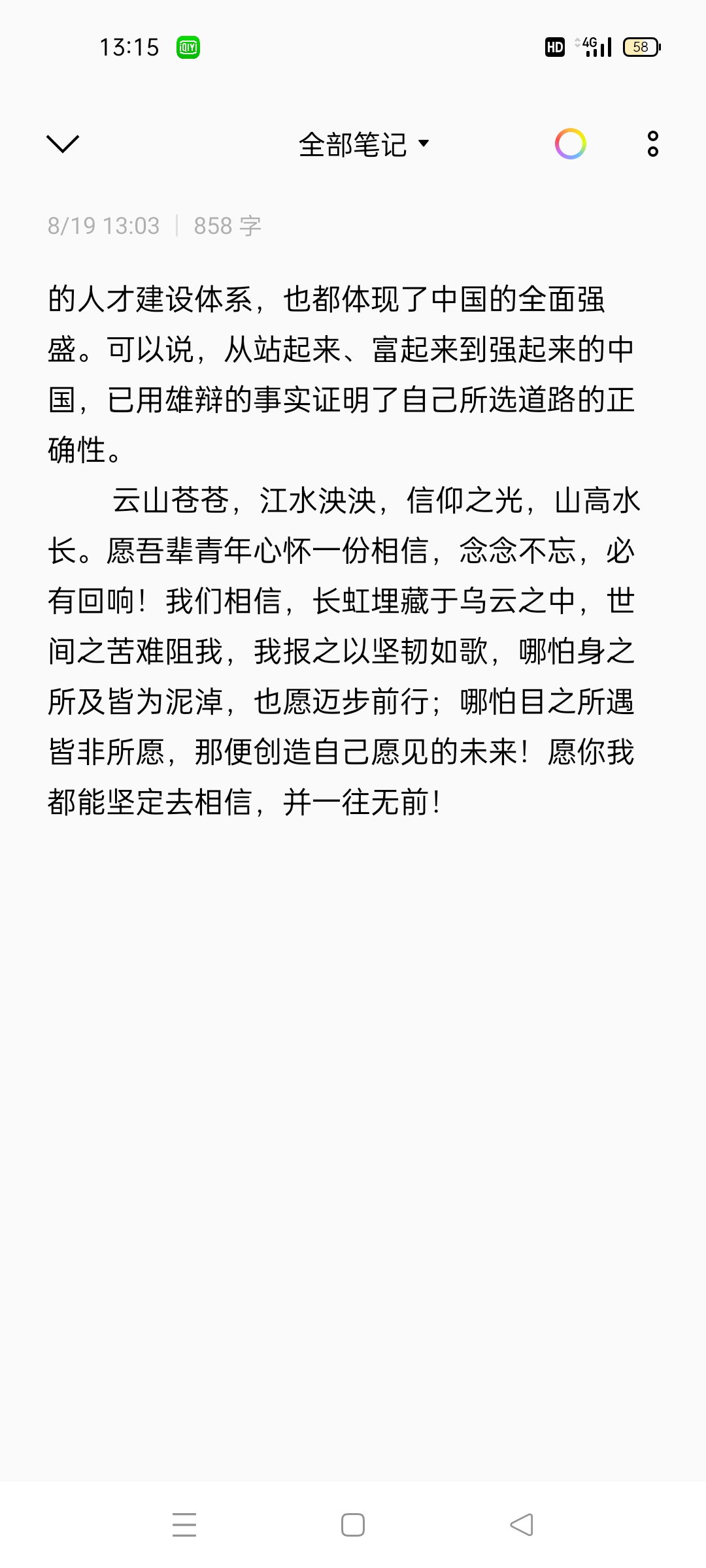
Task: Go back using the system back button
Action: 522,1525
